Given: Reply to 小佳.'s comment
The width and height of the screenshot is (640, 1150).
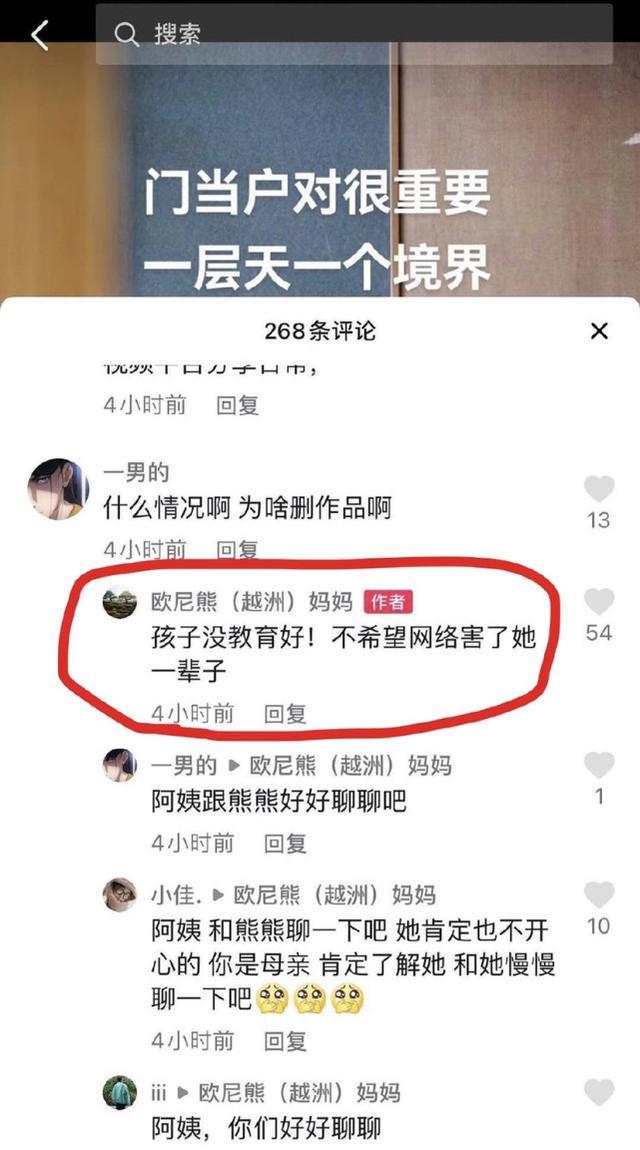Looking at the screenshot, I should [285, 1040].
